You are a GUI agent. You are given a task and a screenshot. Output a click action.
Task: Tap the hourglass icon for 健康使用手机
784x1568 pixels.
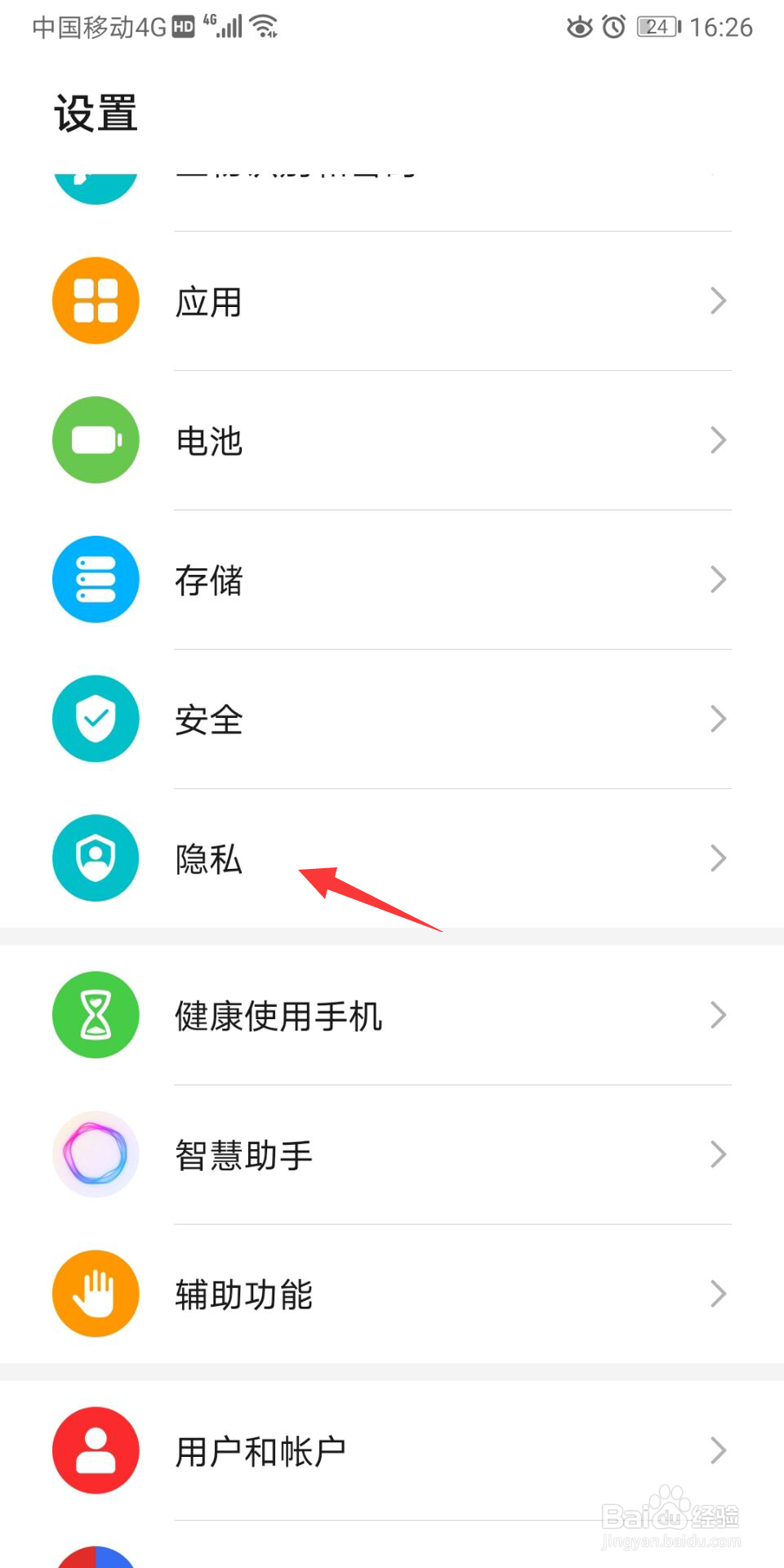[x=96, y=1014]
